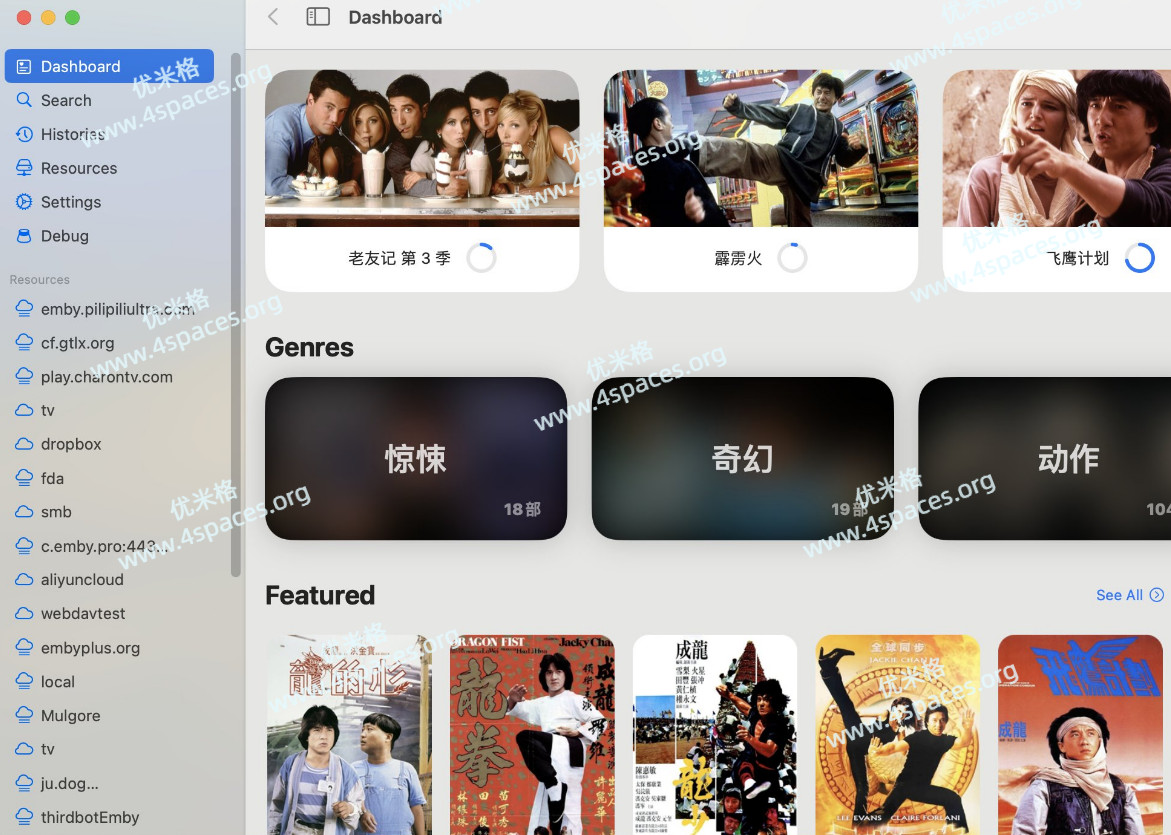
Task: Go back using the toolbar arrow
Action: 273,17
